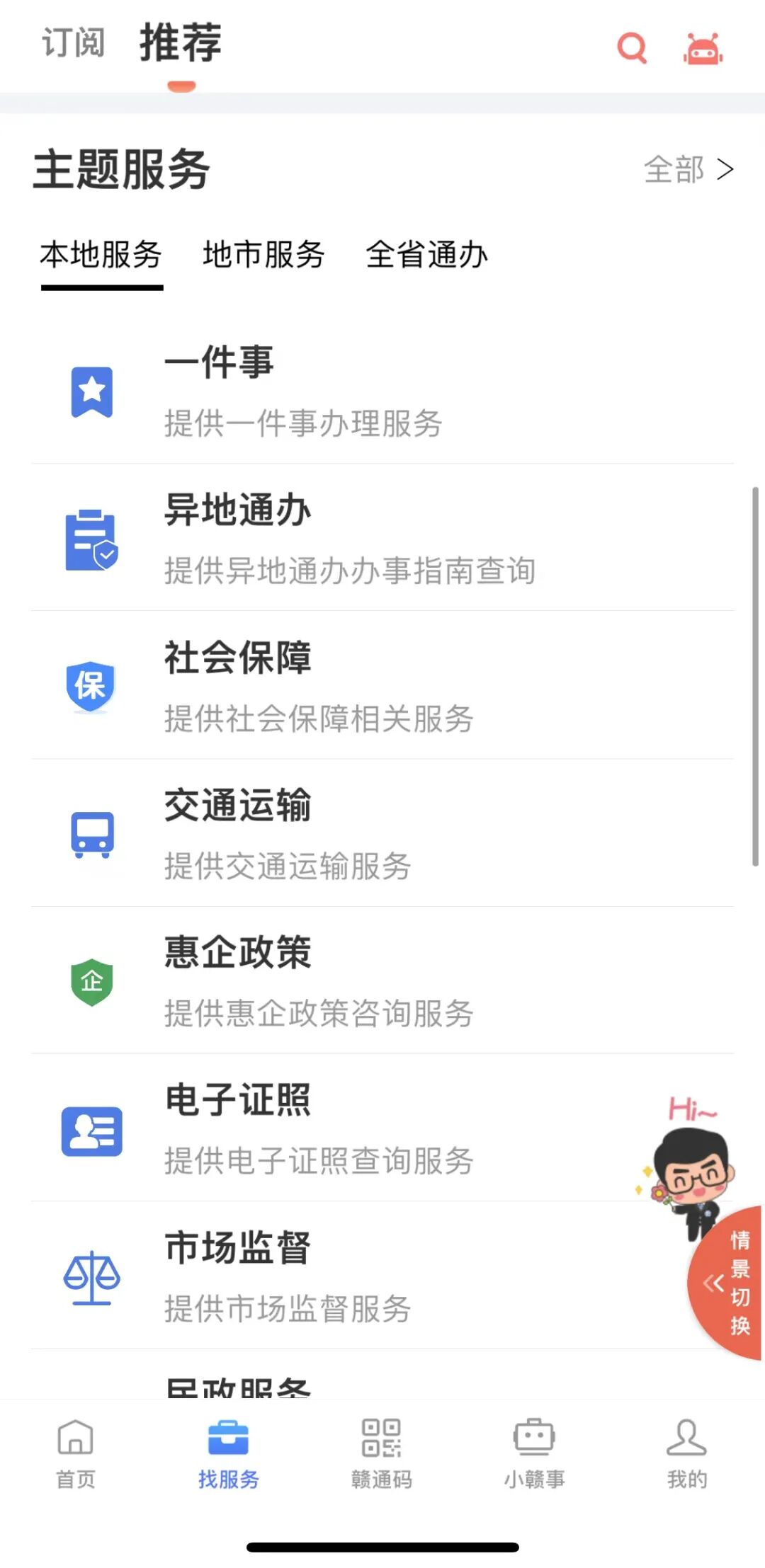Screen dimensions: 765x1568
Task: Select the 全省通办 tab
Action: (426, 255)
